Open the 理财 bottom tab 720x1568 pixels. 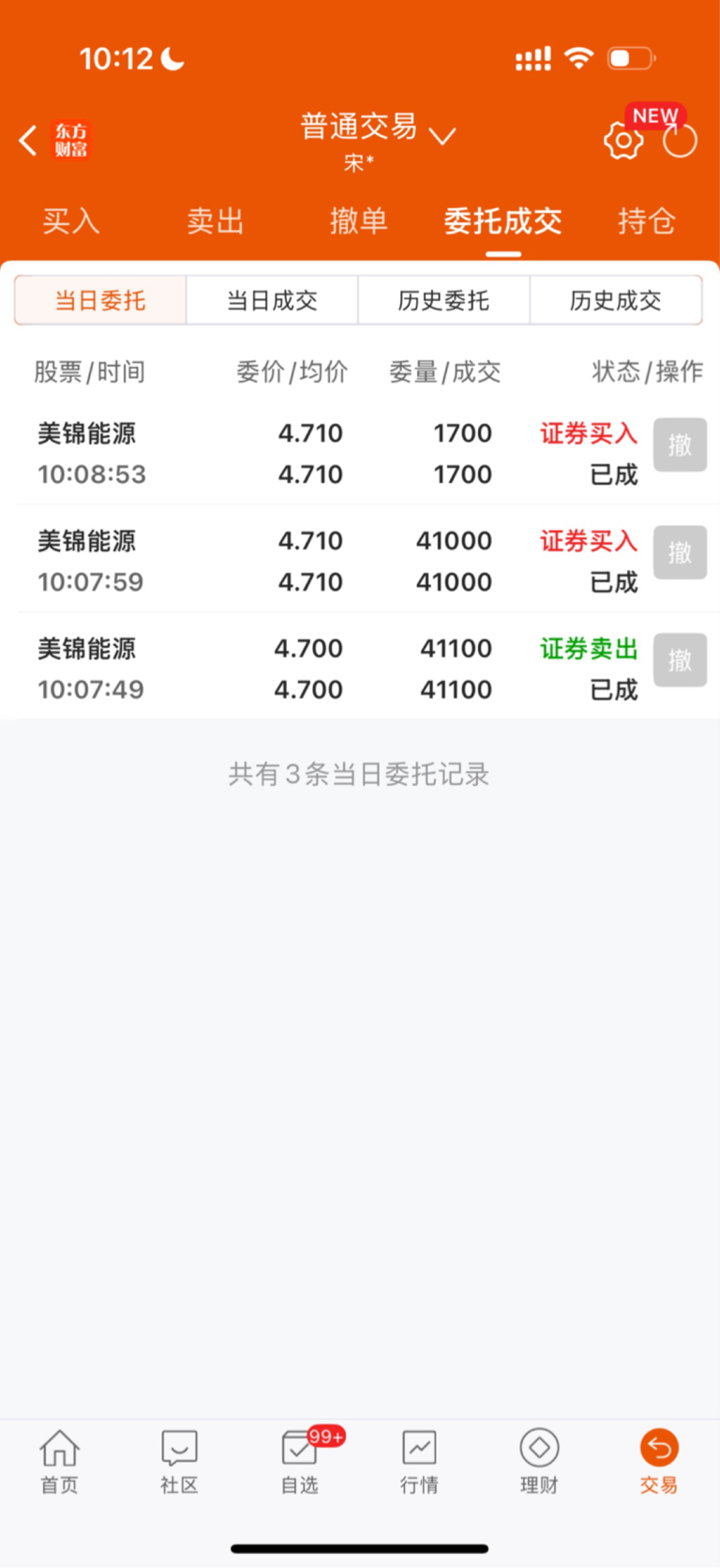point(539,1461)
